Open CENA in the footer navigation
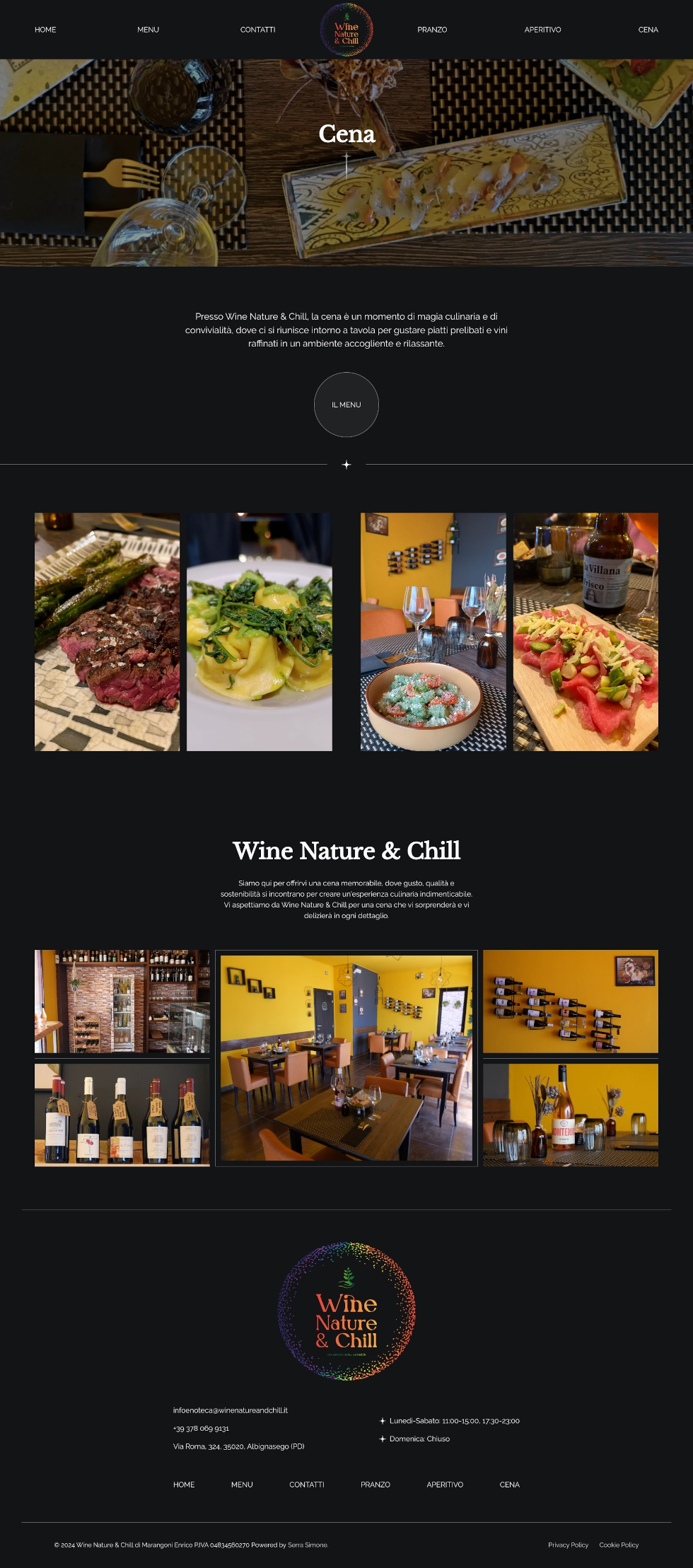693x1568 pixels. point(509,1485)
